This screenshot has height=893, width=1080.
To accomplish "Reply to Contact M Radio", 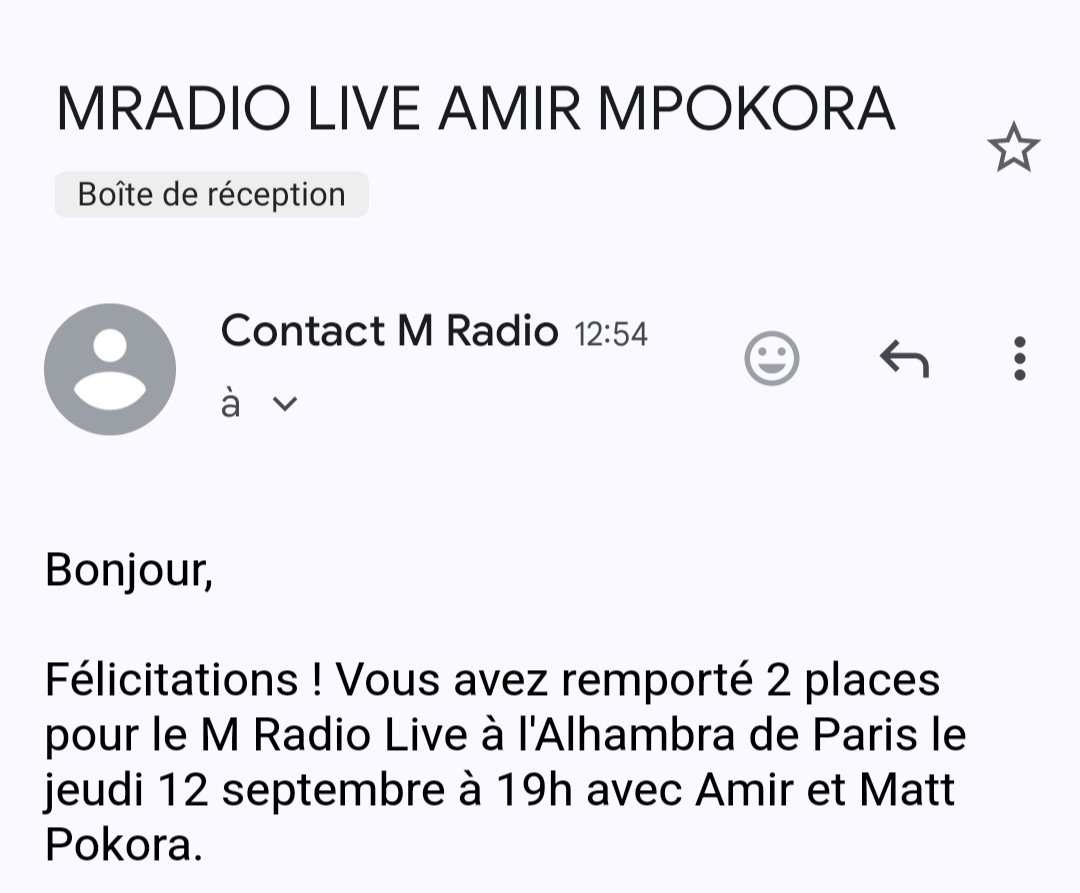I will click(x=904, y=358).
